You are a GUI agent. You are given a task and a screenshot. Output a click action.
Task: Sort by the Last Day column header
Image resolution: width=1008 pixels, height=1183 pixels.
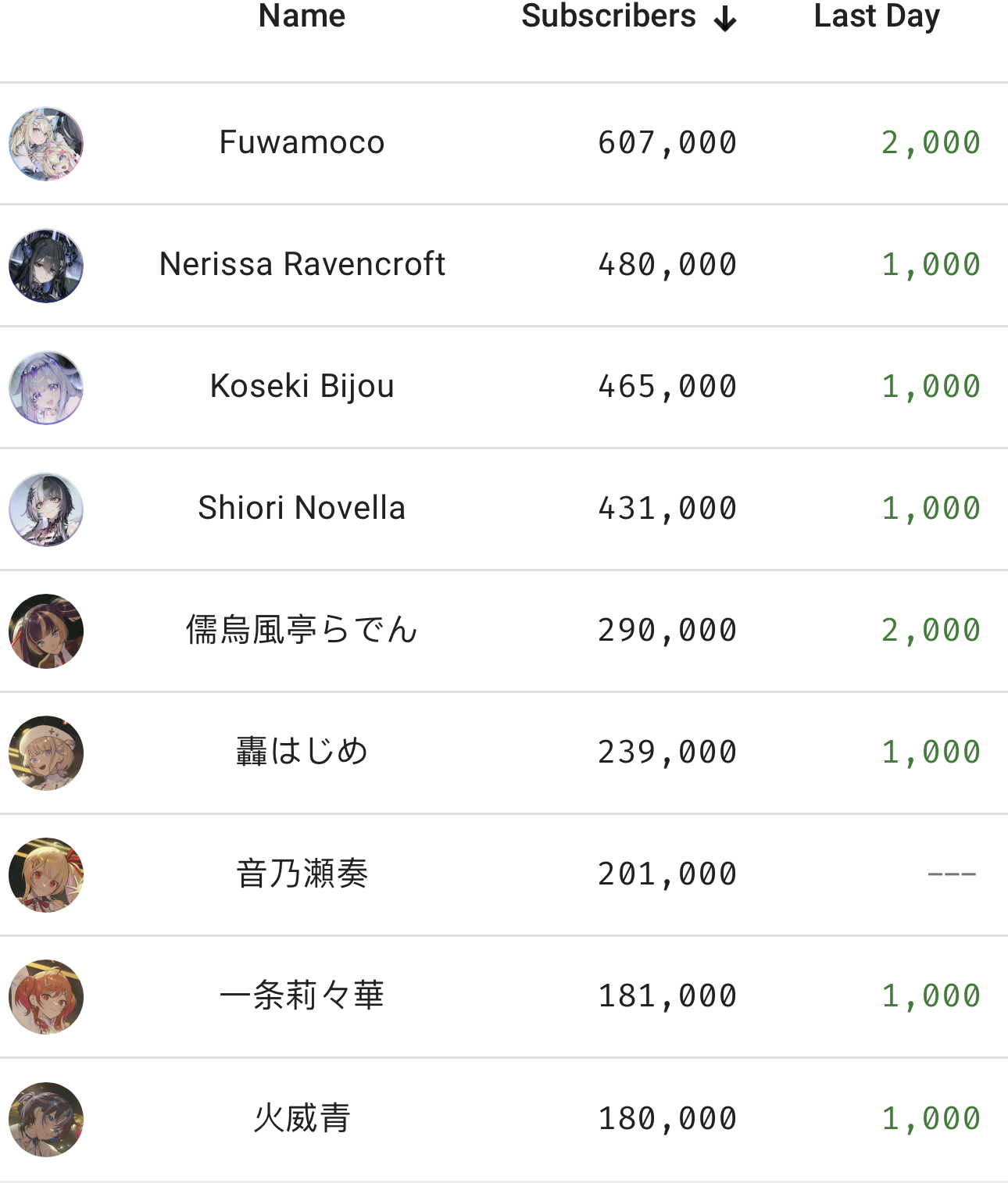(x=876, y=16)
